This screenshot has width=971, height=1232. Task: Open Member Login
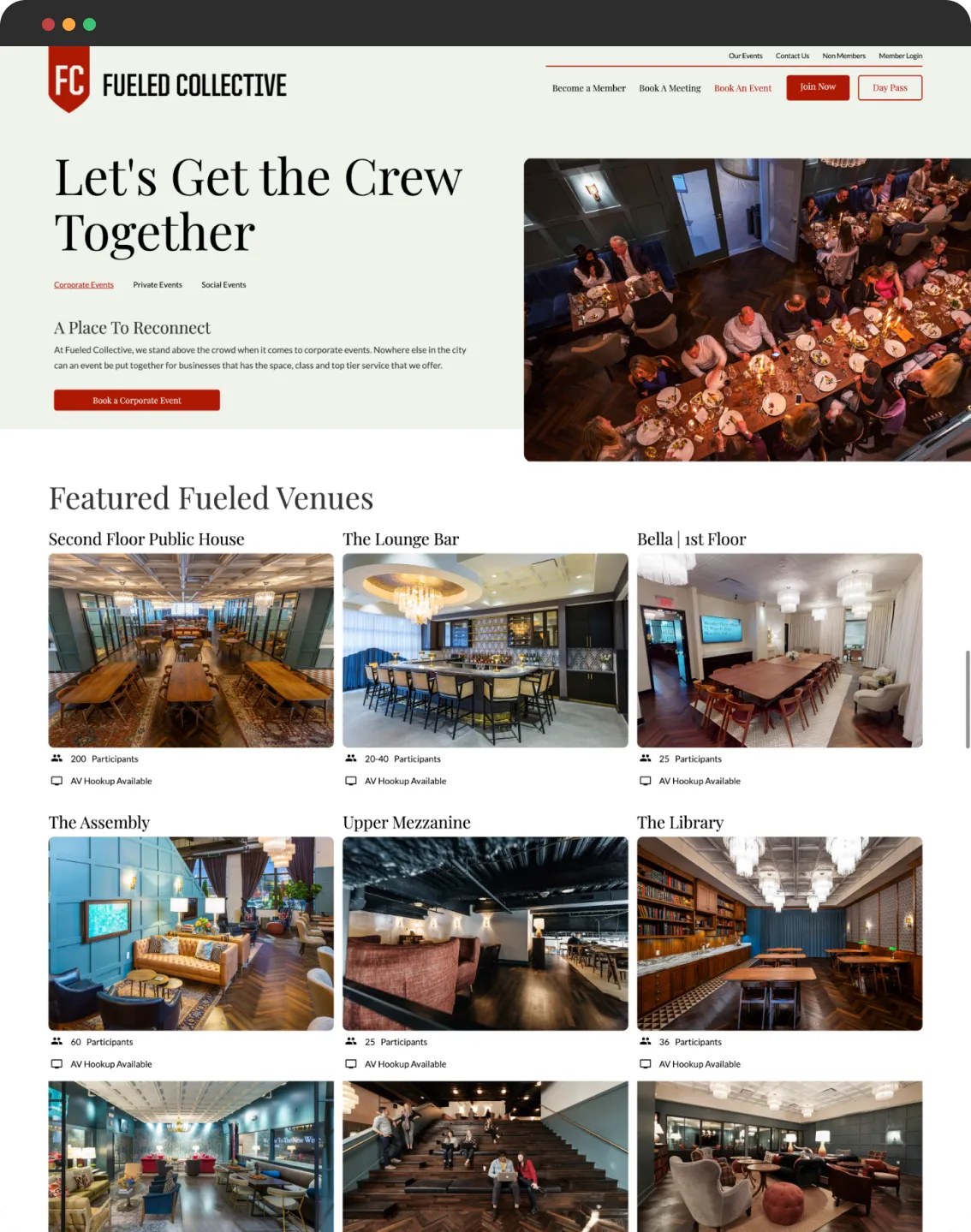pyautogui.click(x=900, y=57)
